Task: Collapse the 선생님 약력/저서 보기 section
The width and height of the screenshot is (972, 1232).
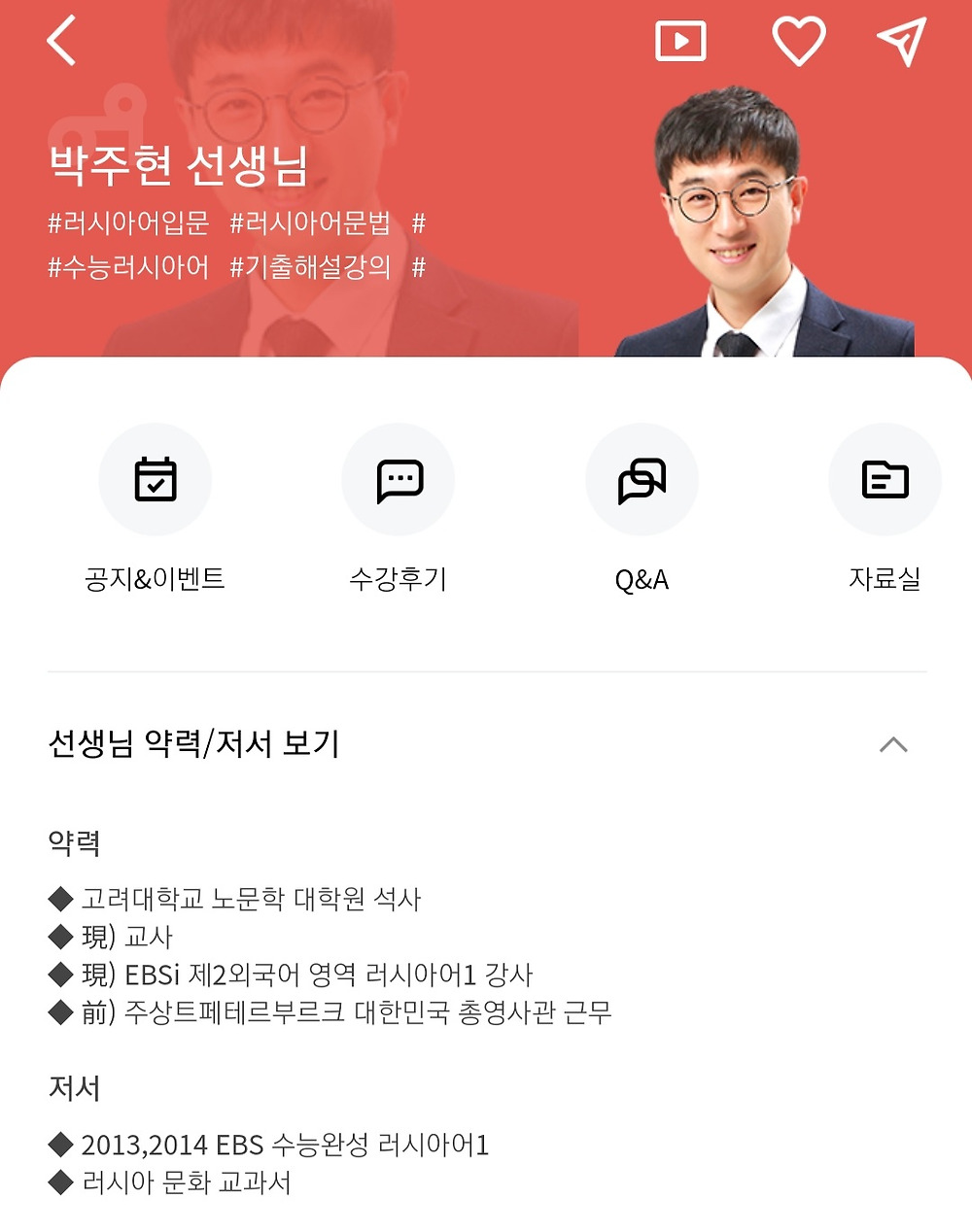Action: pos(893,745)
